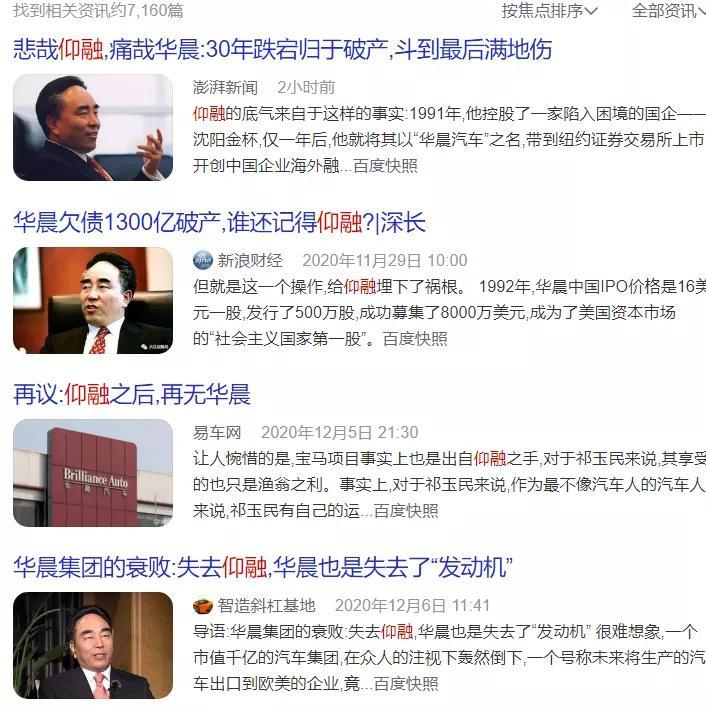Image resolution: width=706 pixels, height=711 pixels.
Task: Visit source 智造斜杠基地
Action: coord(265,606)
